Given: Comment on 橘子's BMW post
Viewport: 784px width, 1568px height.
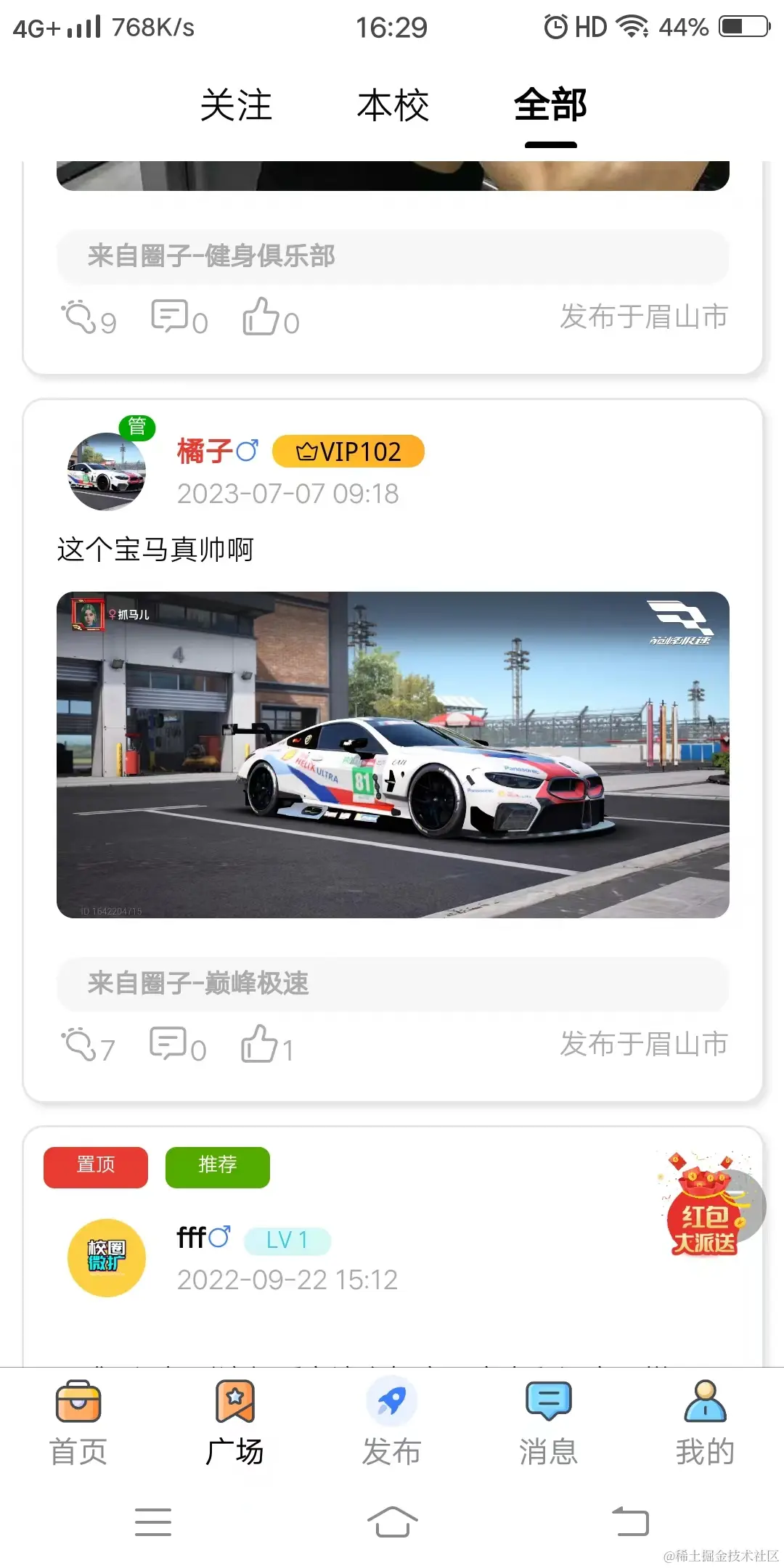Looking at the screenshot, I should tap(177, 1045).
